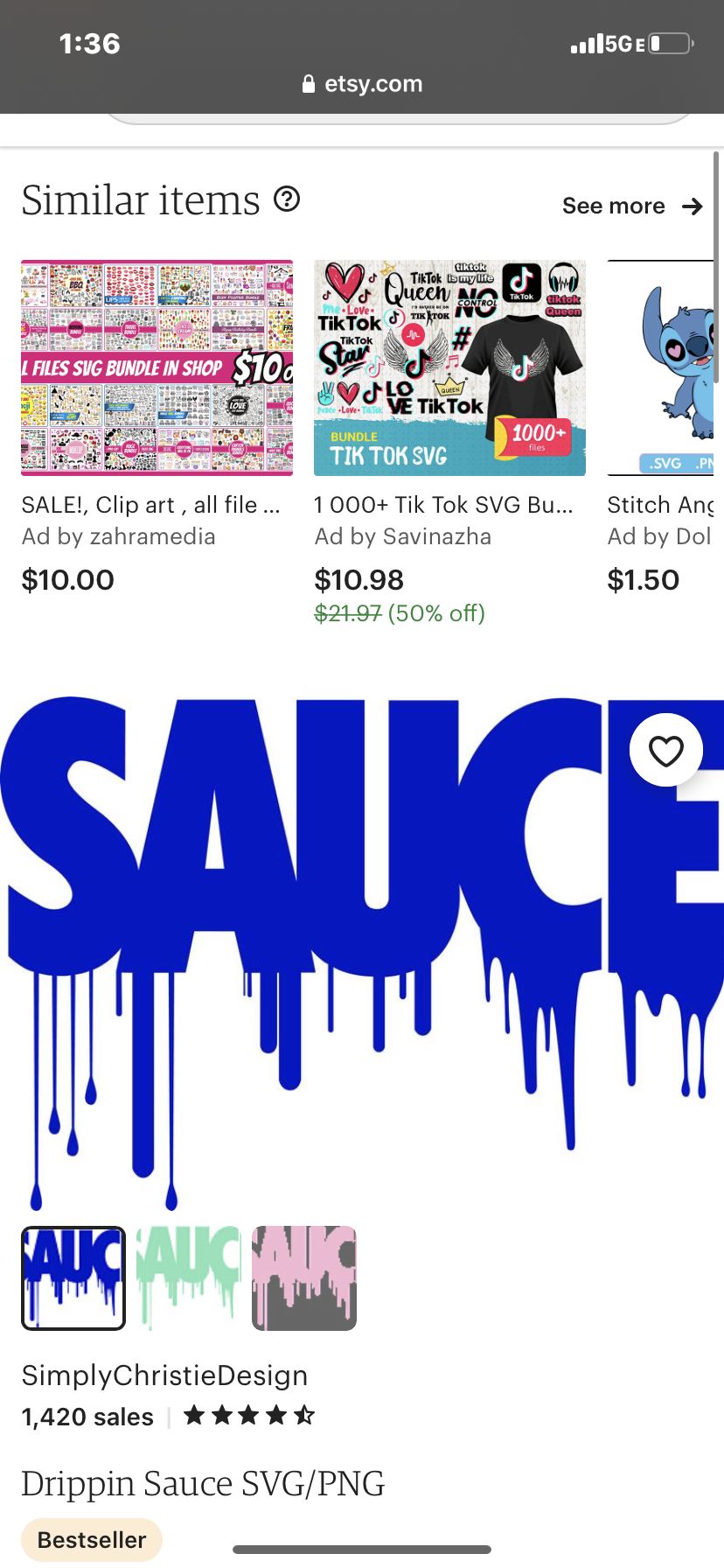Tap See more similar items

(x=632, y=206)
